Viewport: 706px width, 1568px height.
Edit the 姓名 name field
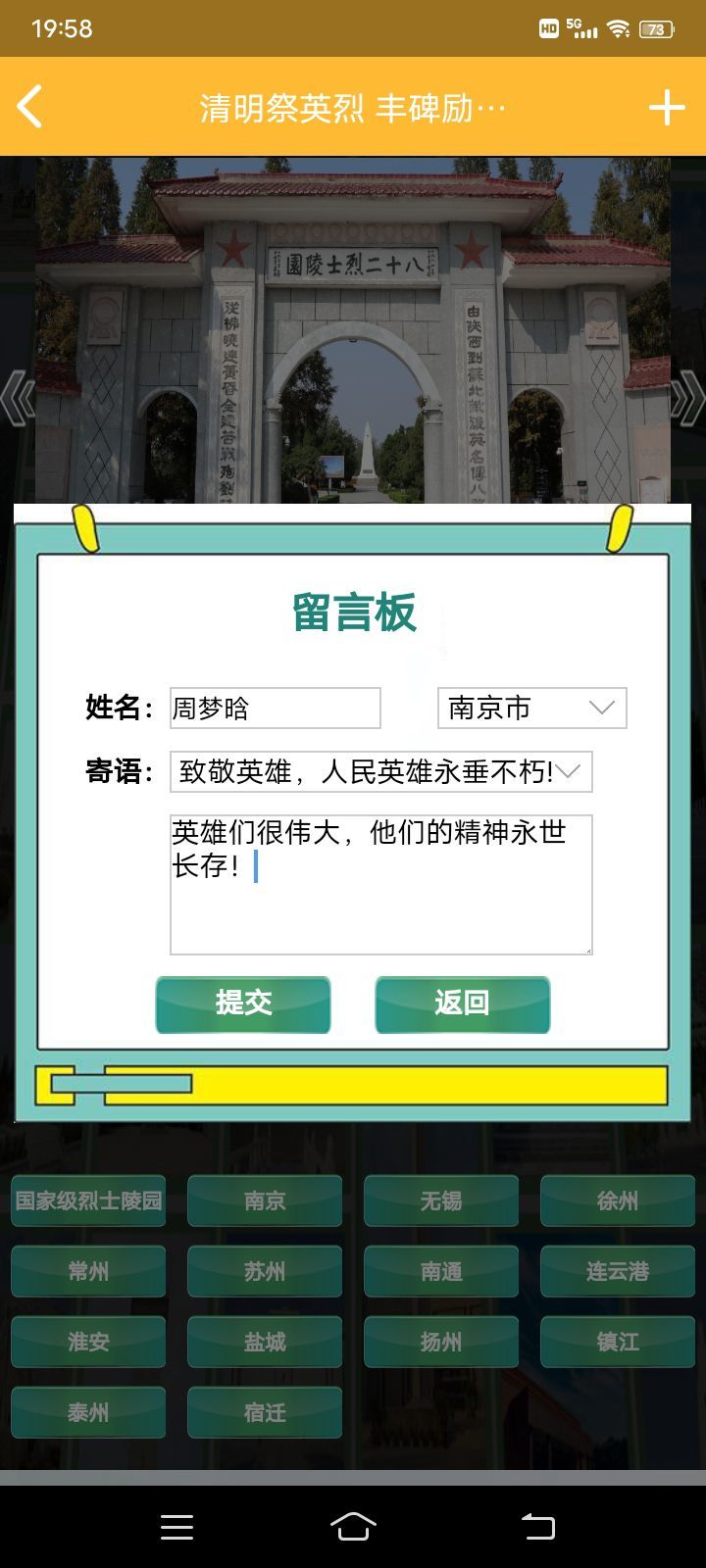click(275, 708)
